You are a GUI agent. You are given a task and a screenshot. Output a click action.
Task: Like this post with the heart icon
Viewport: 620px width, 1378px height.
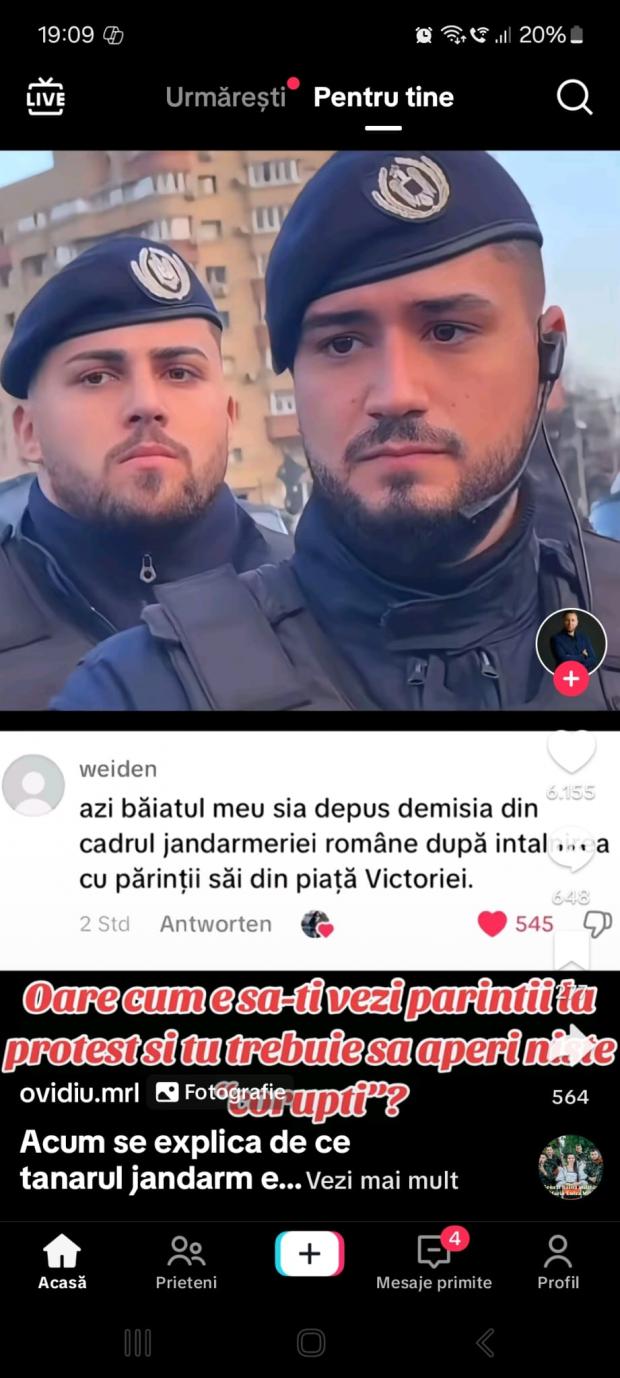click(572, 752)
